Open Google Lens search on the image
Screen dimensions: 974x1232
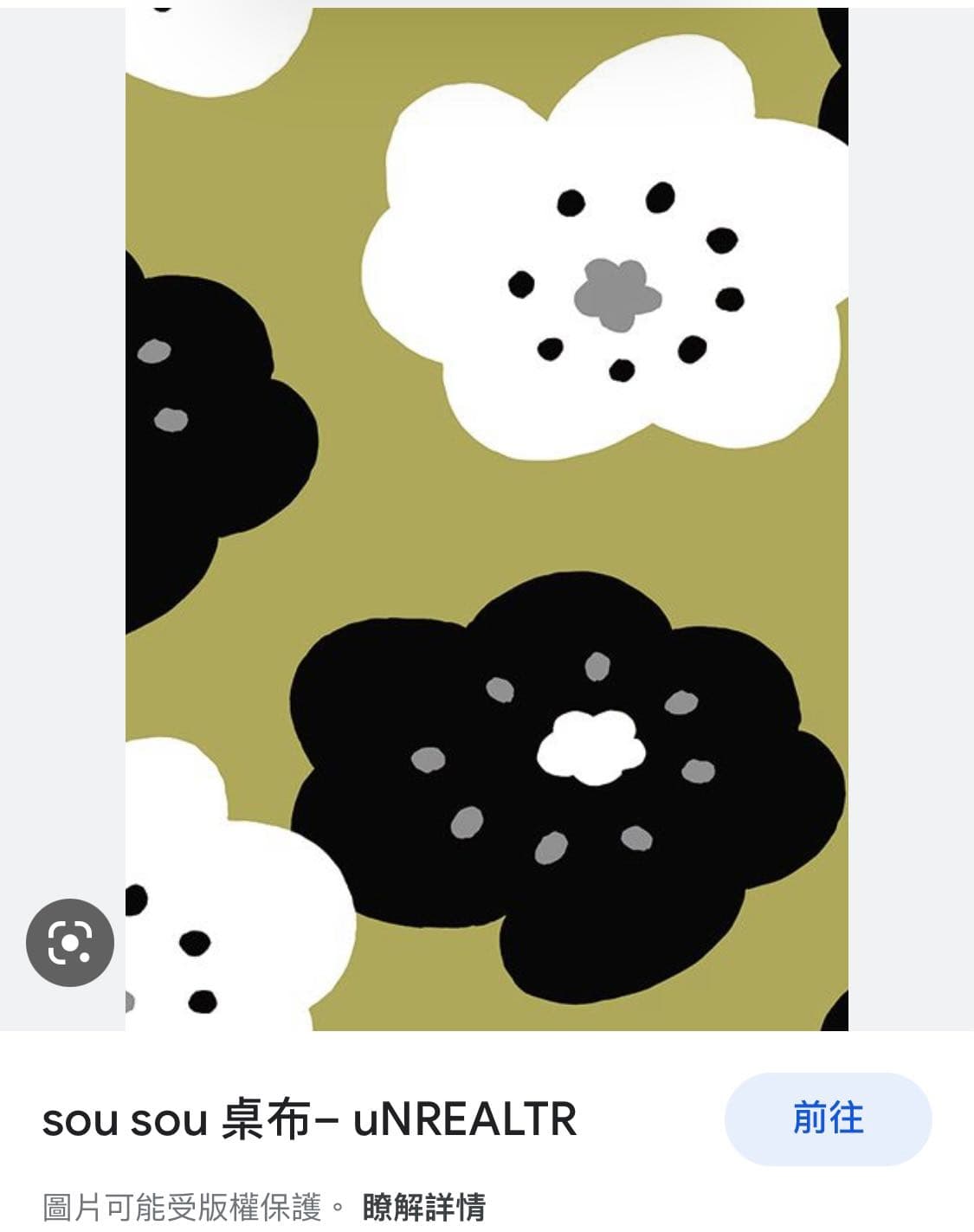click(70, 942)
